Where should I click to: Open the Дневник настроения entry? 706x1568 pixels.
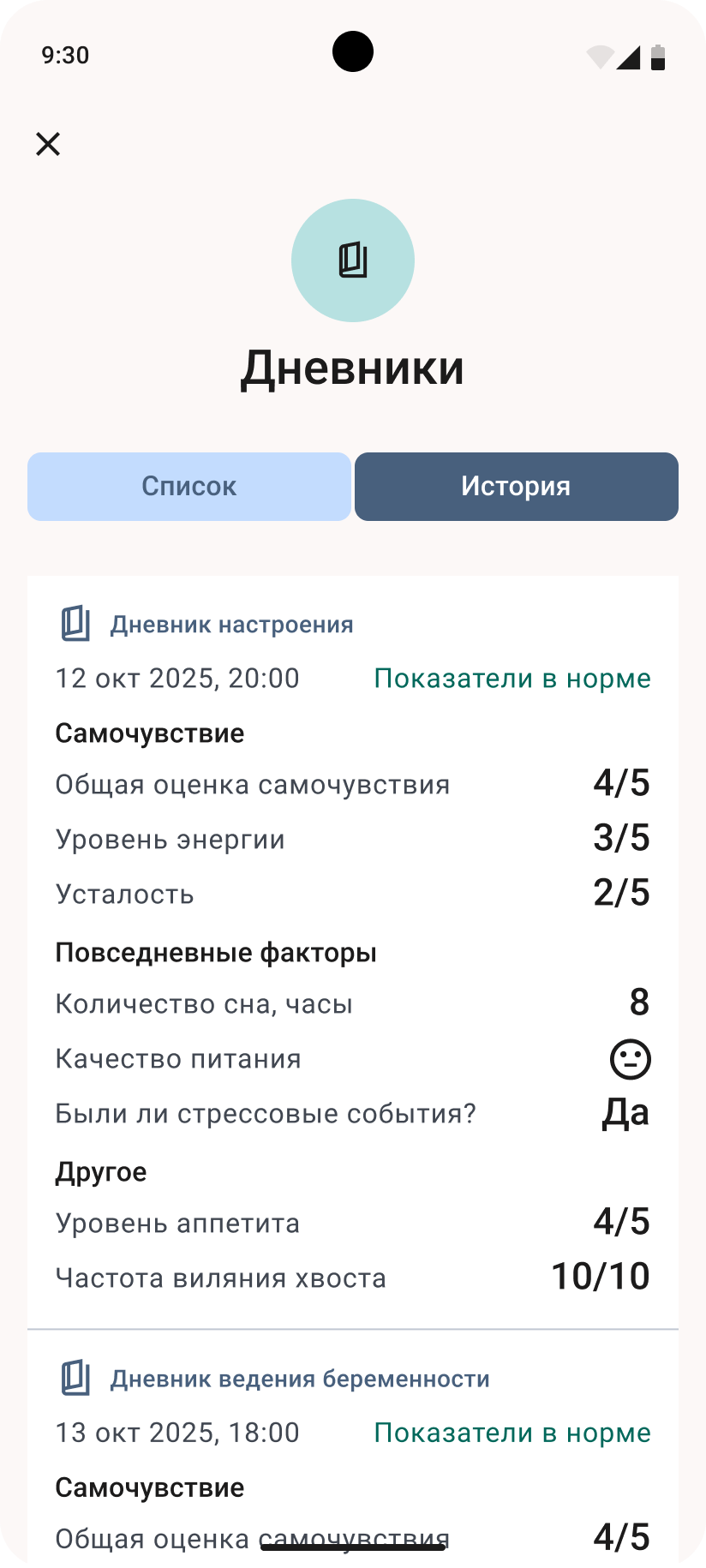coord(231,625)
